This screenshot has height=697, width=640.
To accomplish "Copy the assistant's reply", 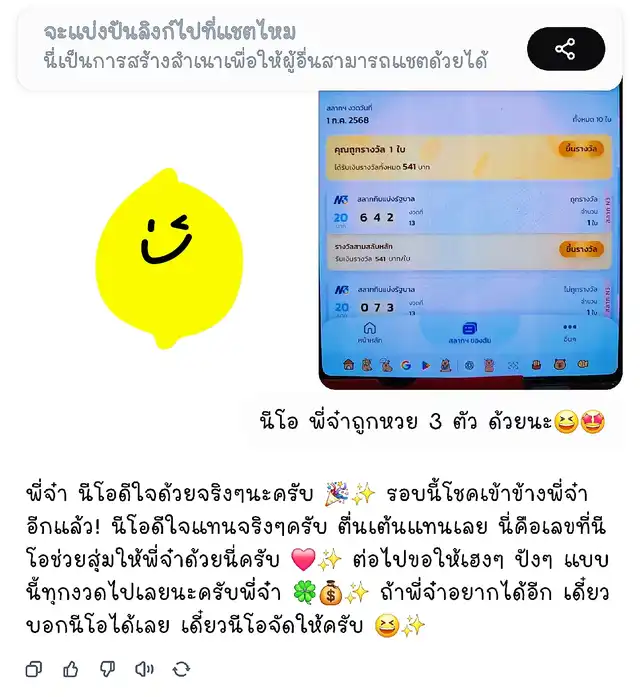I will click(x=33, y=669).
